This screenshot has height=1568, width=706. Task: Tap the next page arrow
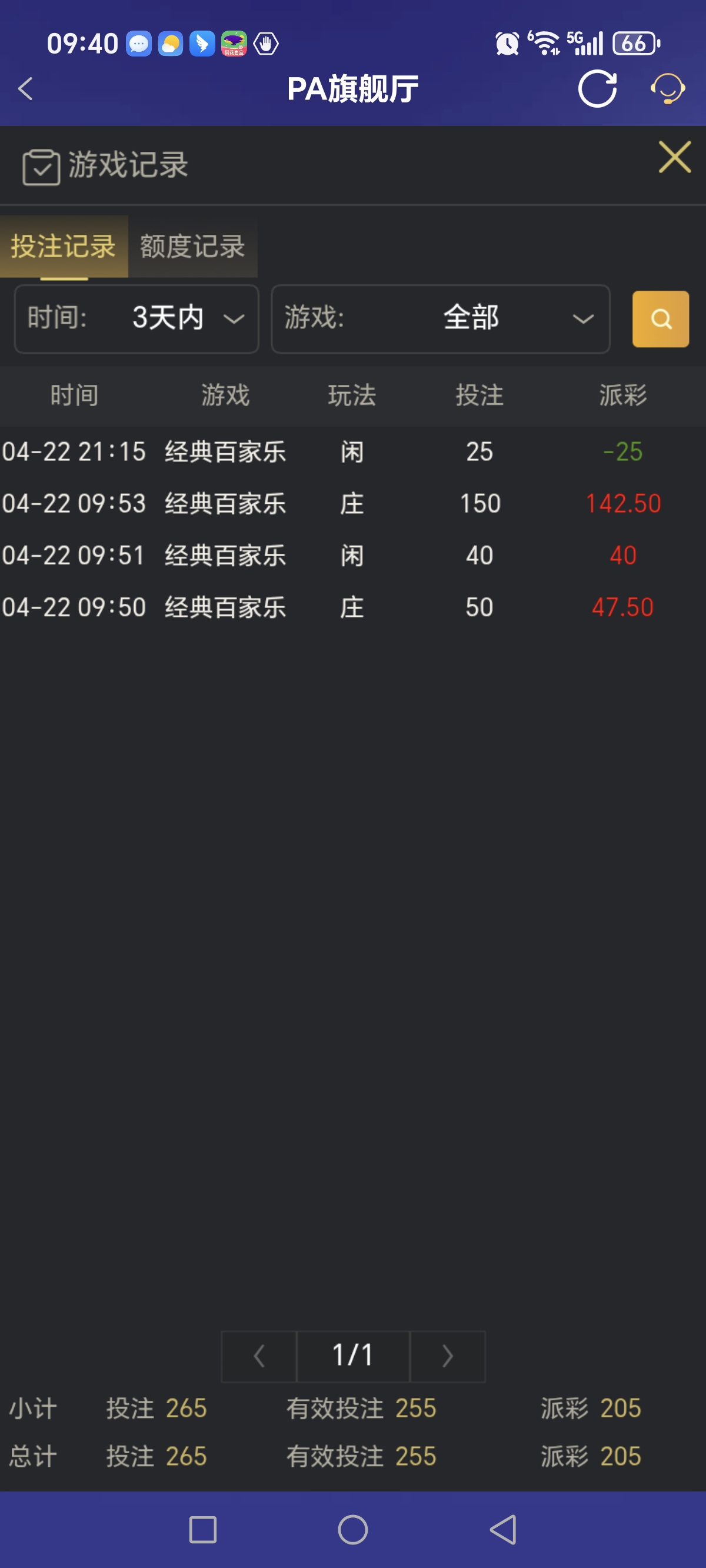[448, 1357]
